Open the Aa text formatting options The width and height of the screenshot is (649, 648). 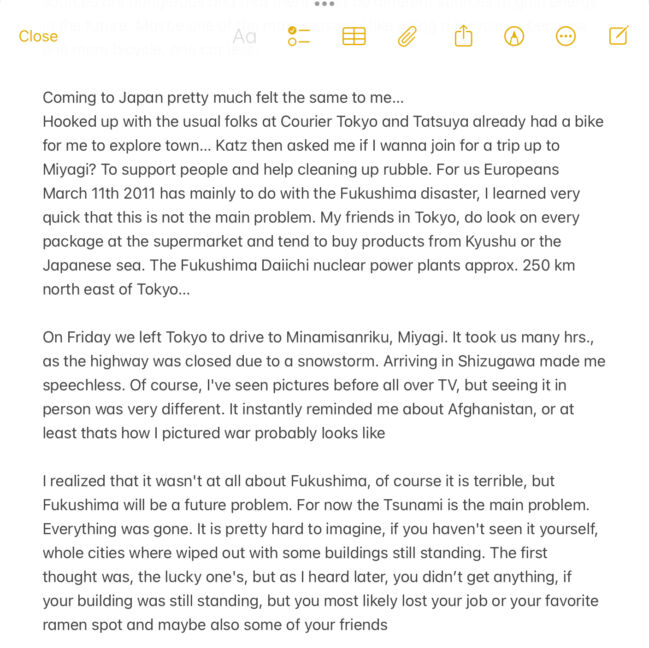point(244,37)
